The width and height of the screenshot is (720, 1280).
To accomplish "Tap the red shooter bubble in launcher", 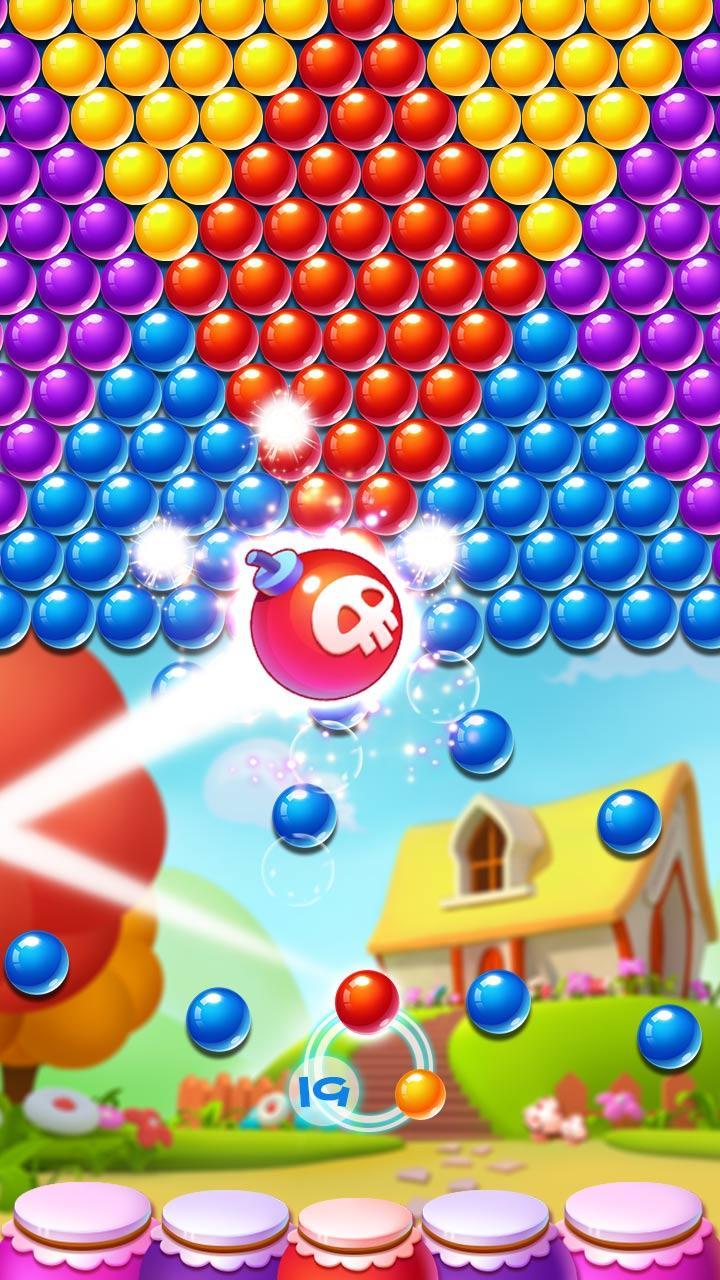I will (366, 1001).
